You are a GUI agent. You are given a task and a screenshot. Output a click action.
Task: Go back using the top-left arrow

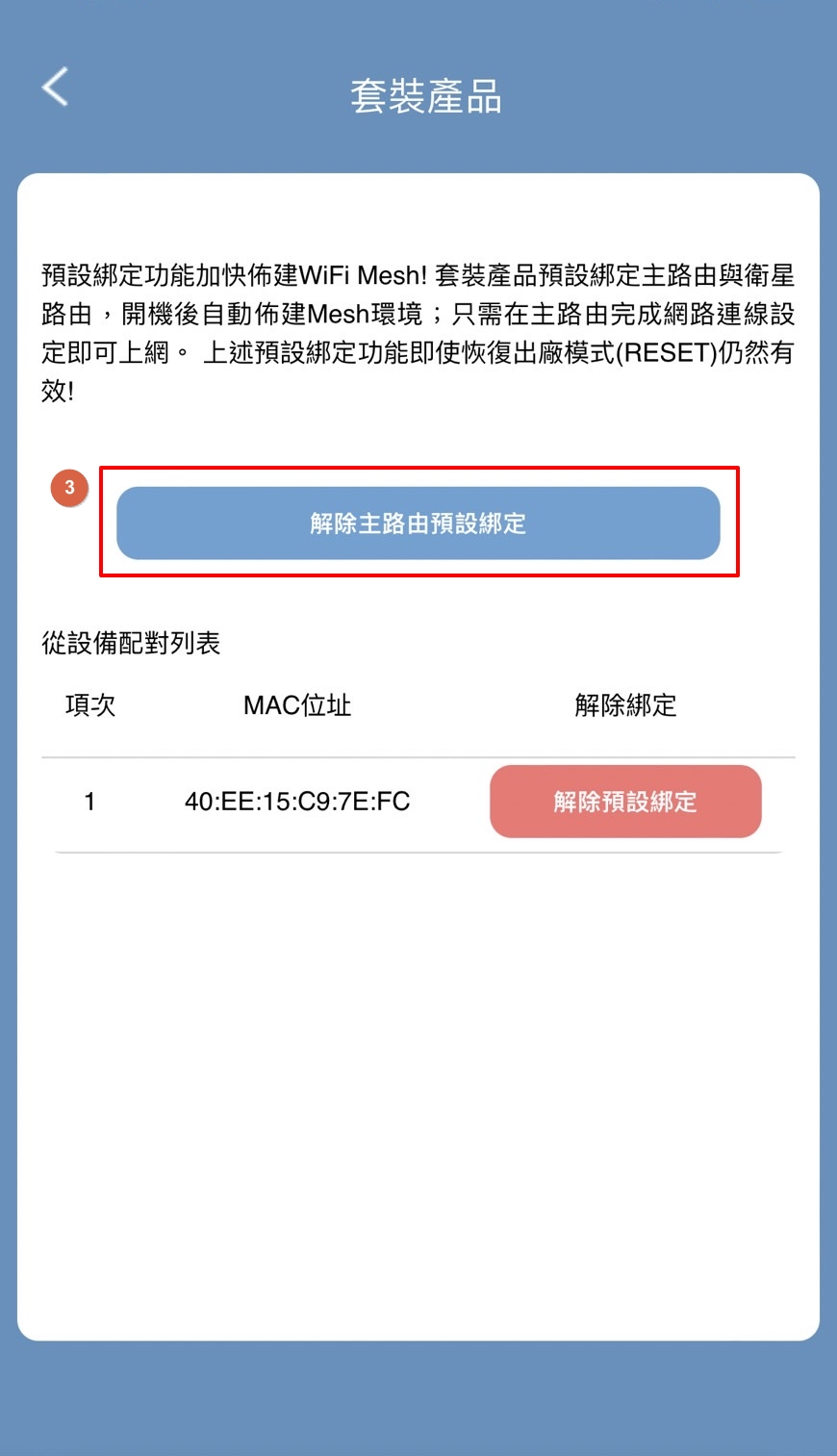coord(56,87)
